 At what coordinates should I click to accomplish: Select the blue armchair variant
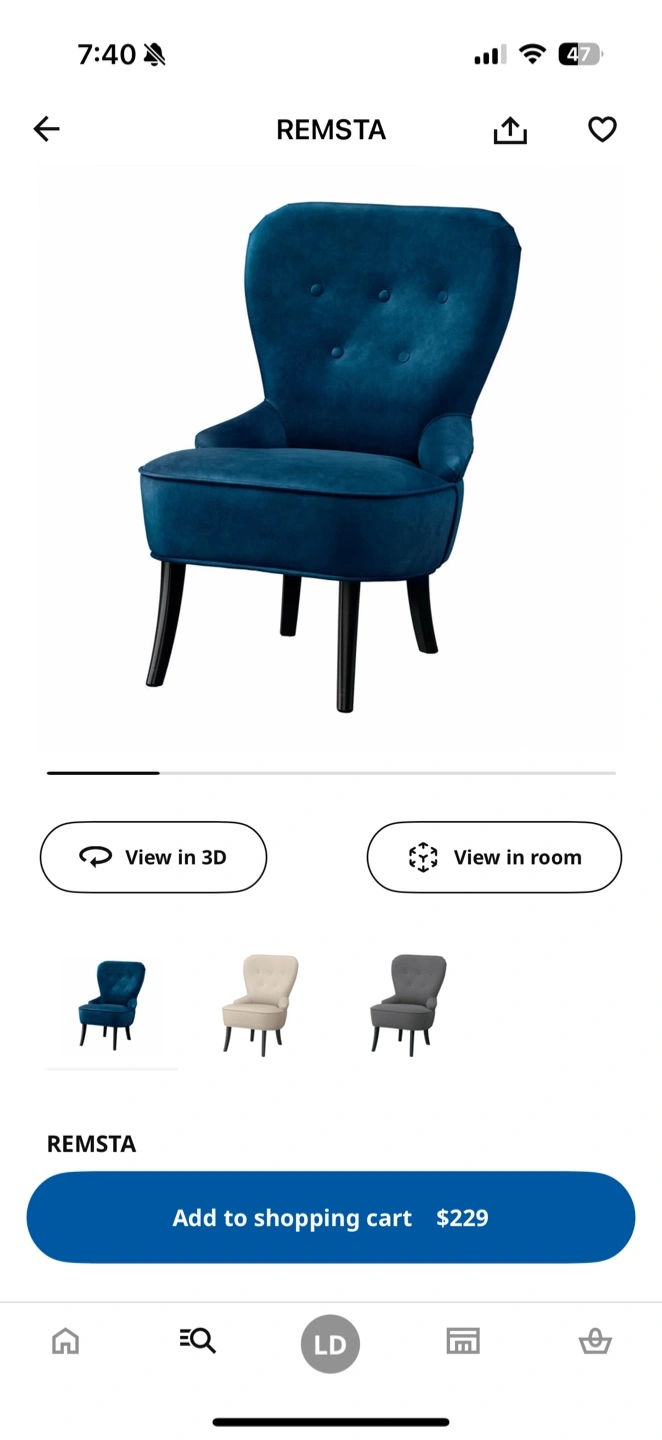112,1004
